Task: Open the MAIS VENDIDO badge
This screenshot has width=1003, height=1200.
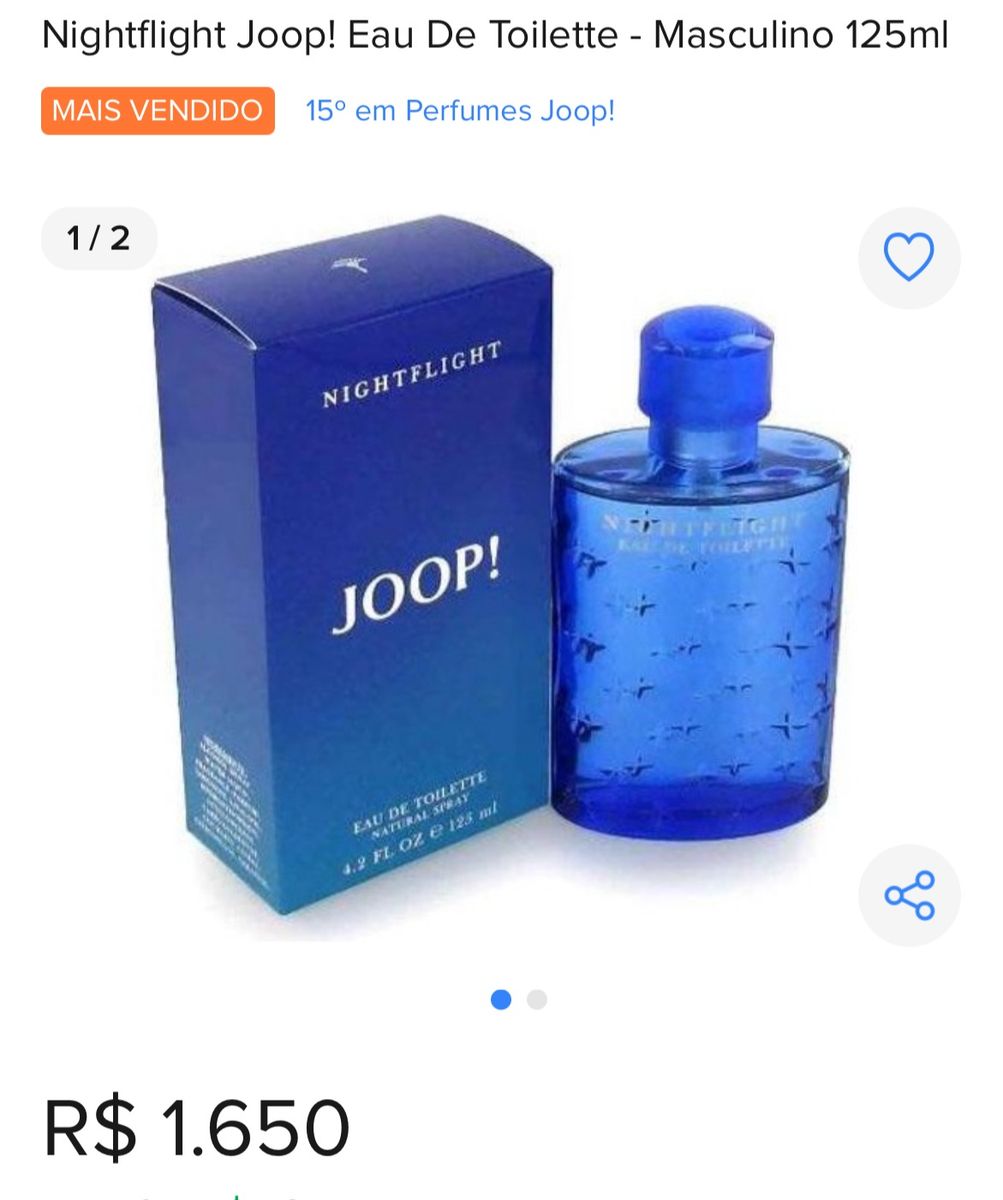Action: tap(160, 111)
